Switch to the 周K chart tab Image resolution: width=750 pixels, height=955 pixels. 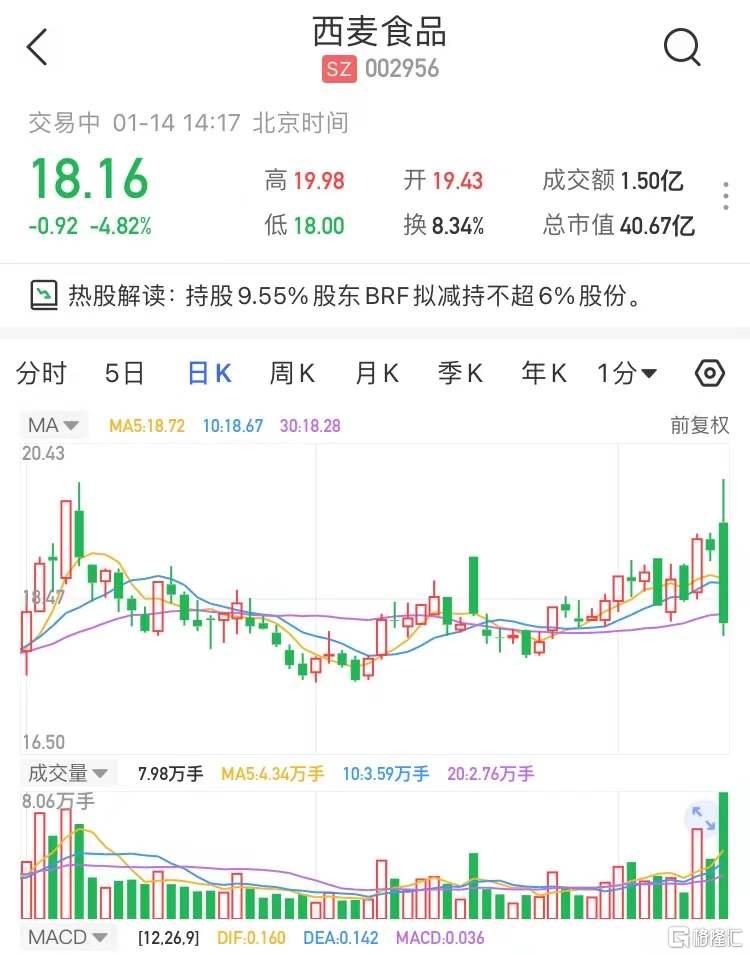(x=292, y=374)
